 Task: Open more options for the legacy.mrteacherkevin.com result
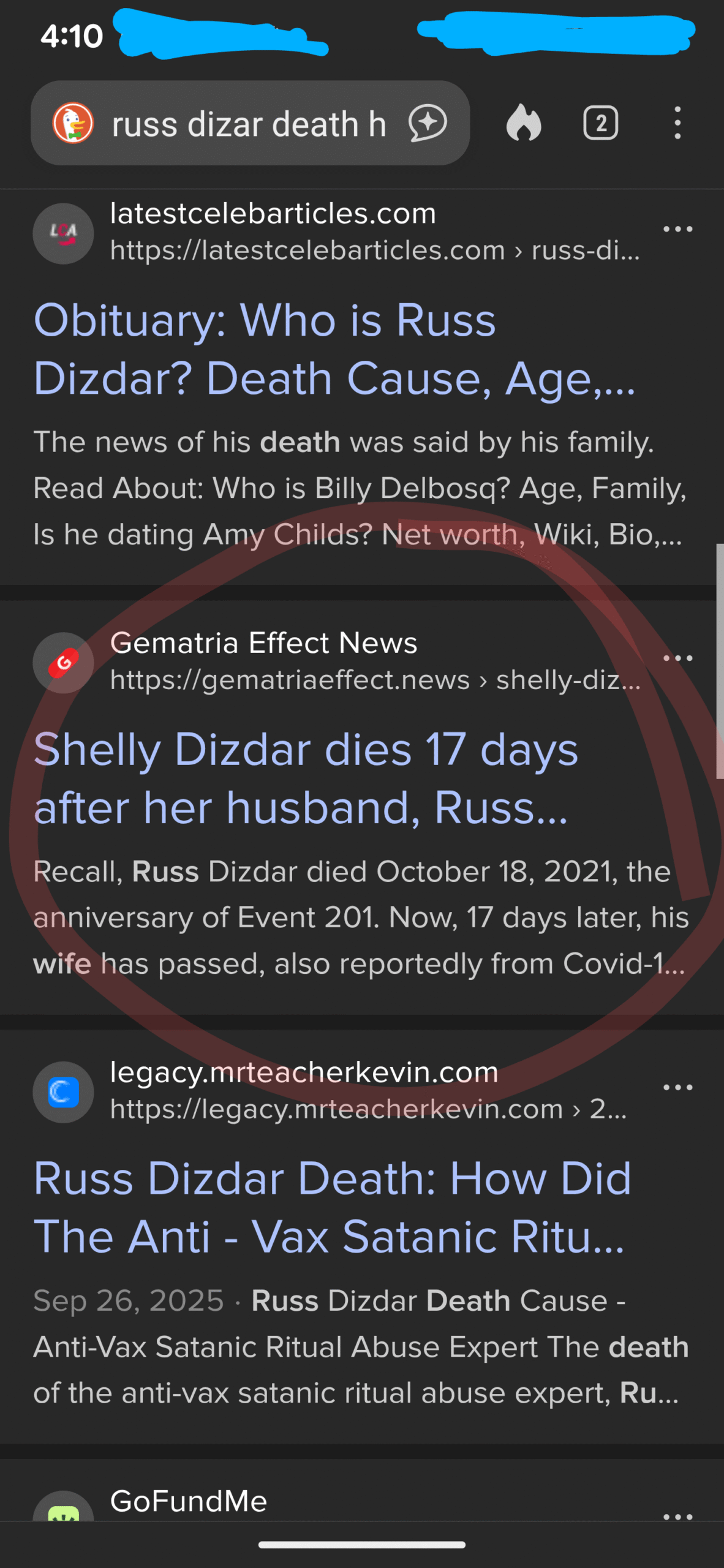[x=677, y=1087]
